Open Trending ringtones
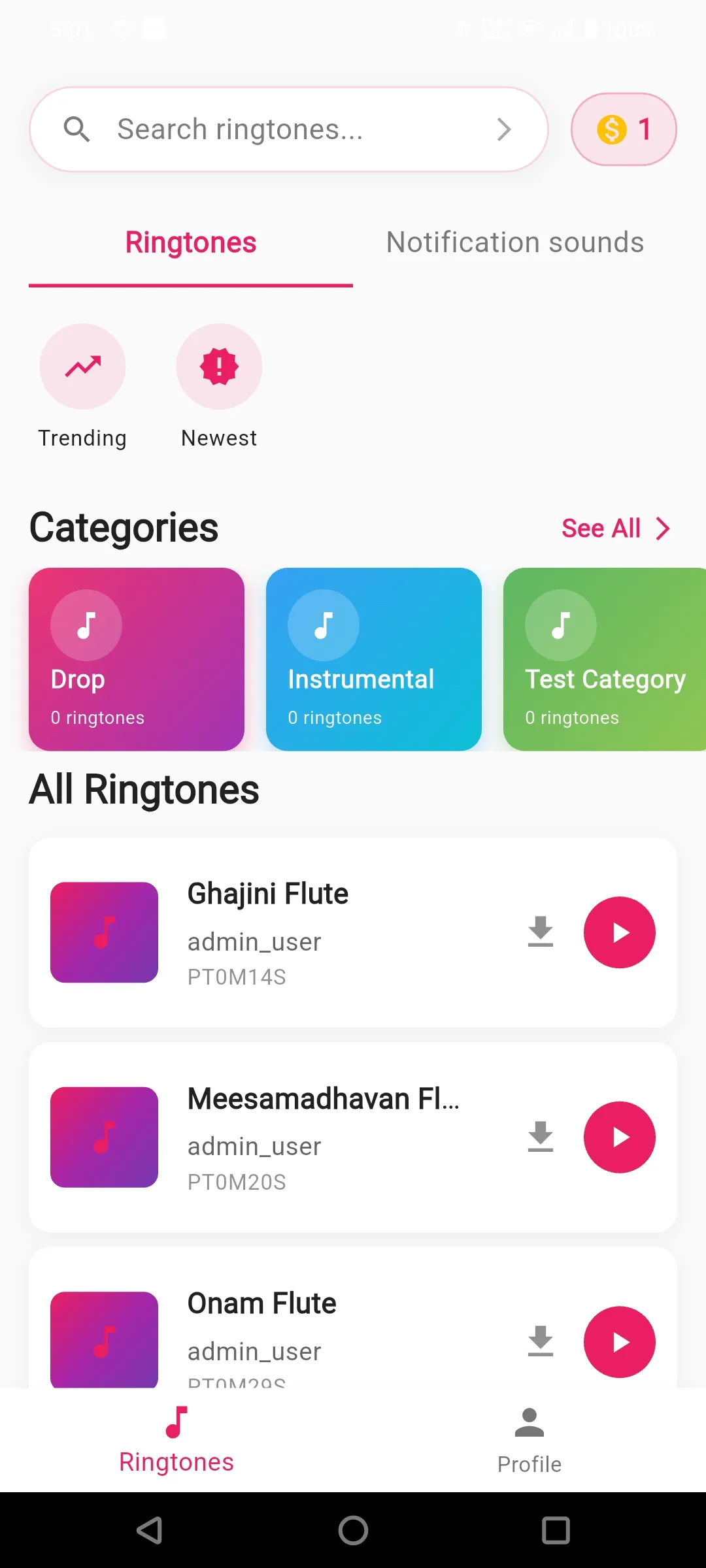This screenshot has height=1568, width=706. tap(82, 367)
